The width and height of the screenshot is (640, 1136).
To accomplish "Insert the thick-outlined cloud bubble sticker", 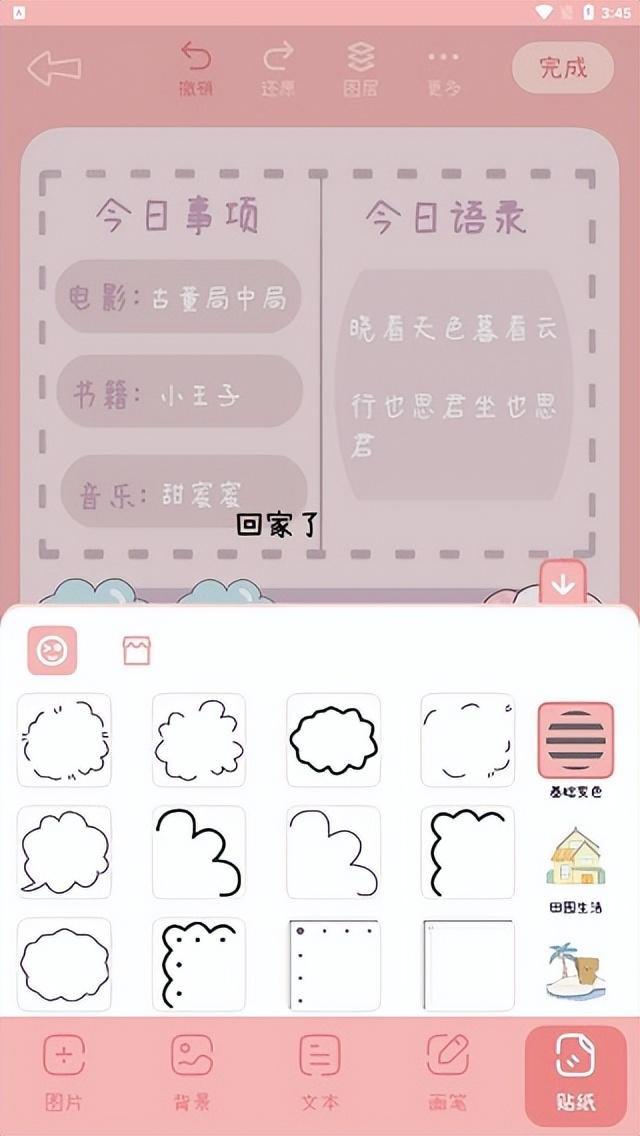I will pos(333,741).
